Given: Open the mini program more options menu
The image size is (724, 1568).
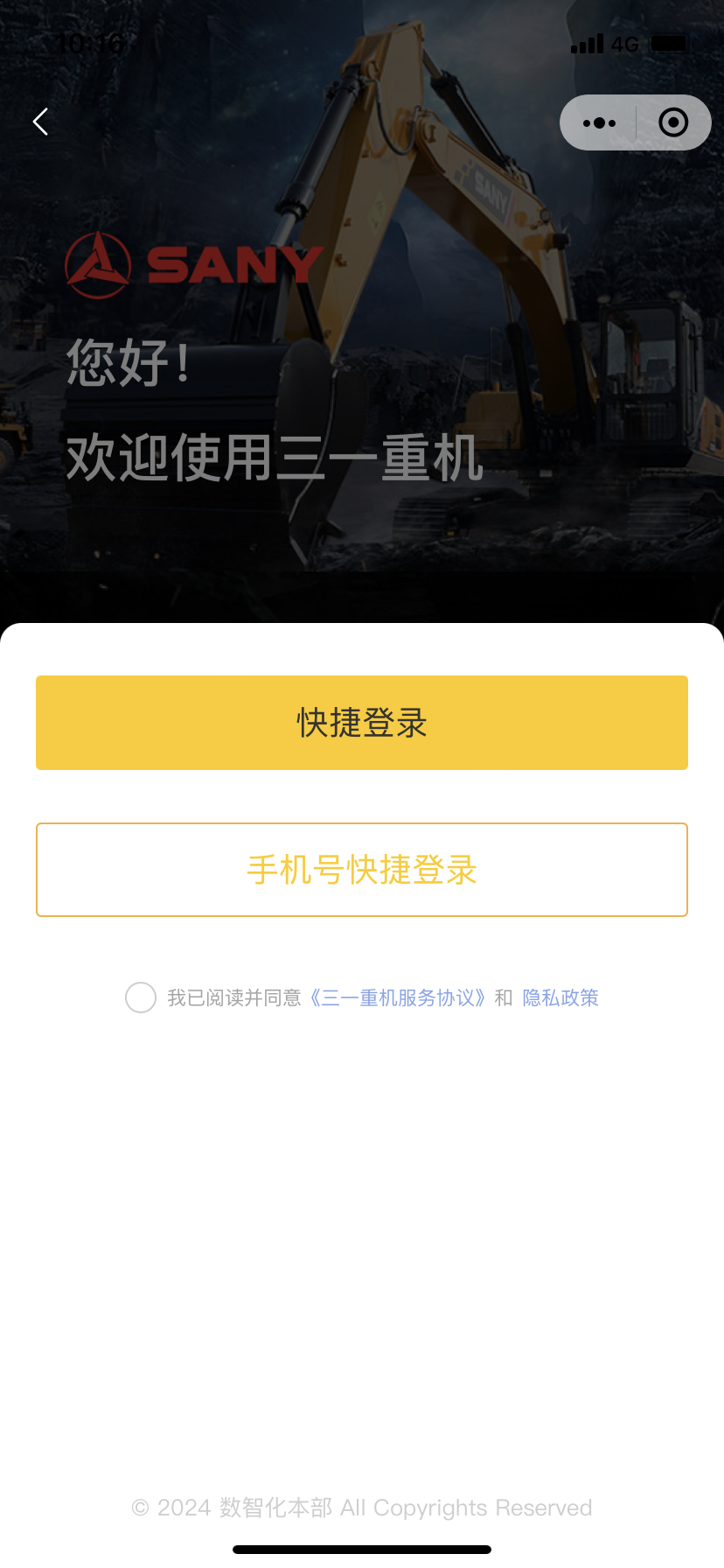Looking at the screenshot, I should coord(599,123).
